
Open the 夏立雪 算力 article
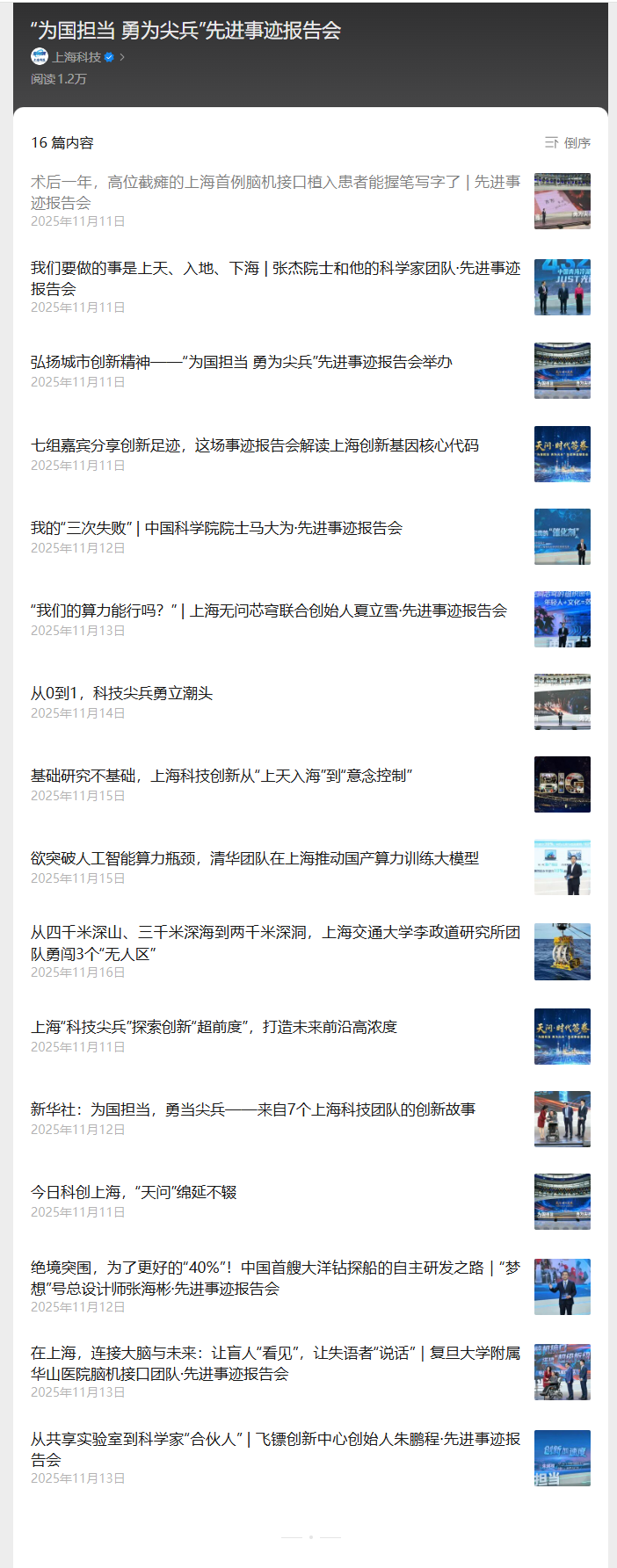[269, 611]
